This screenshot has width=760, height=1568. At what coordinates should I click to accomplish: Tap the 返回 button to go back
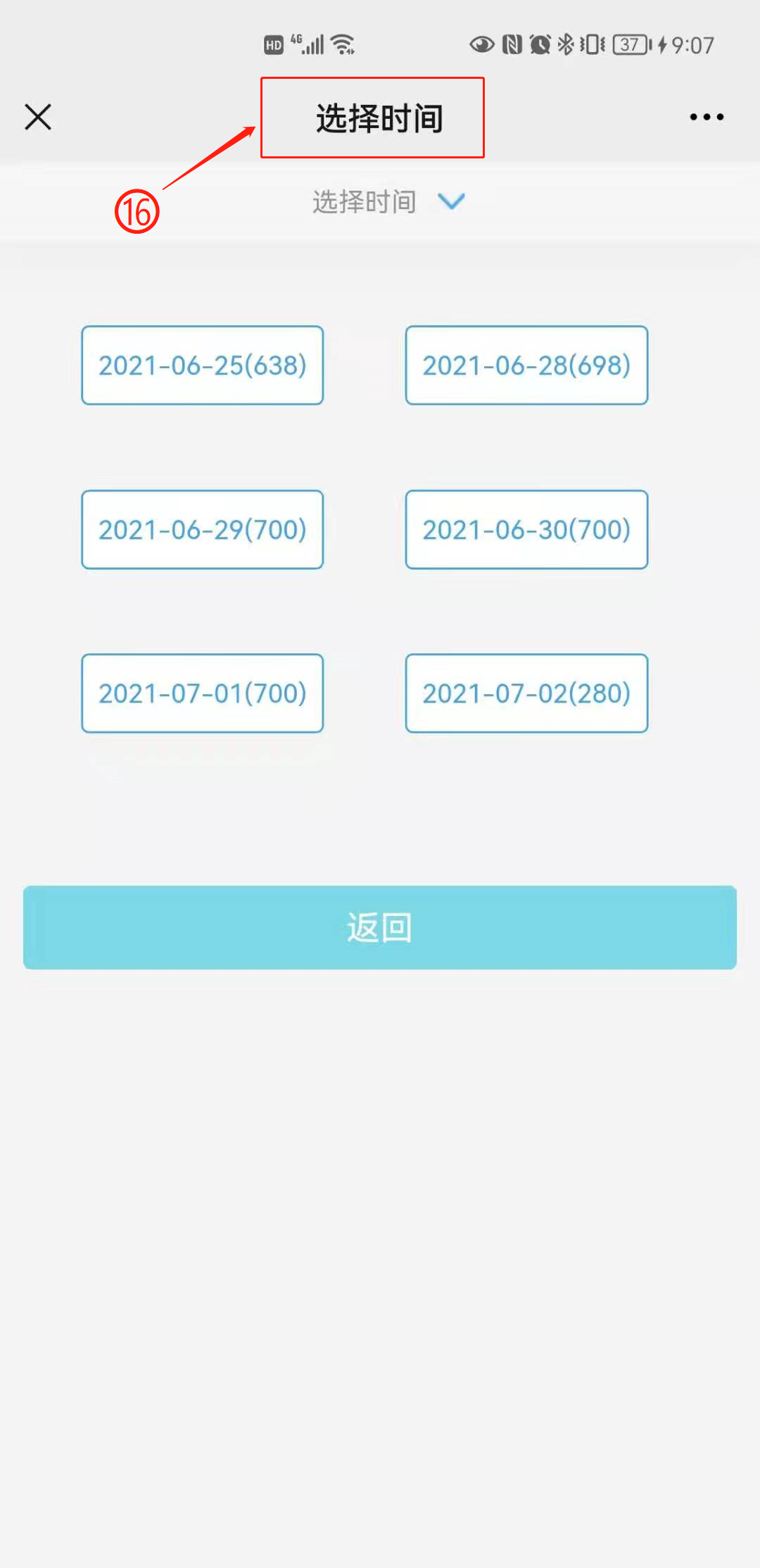(380, 927)
